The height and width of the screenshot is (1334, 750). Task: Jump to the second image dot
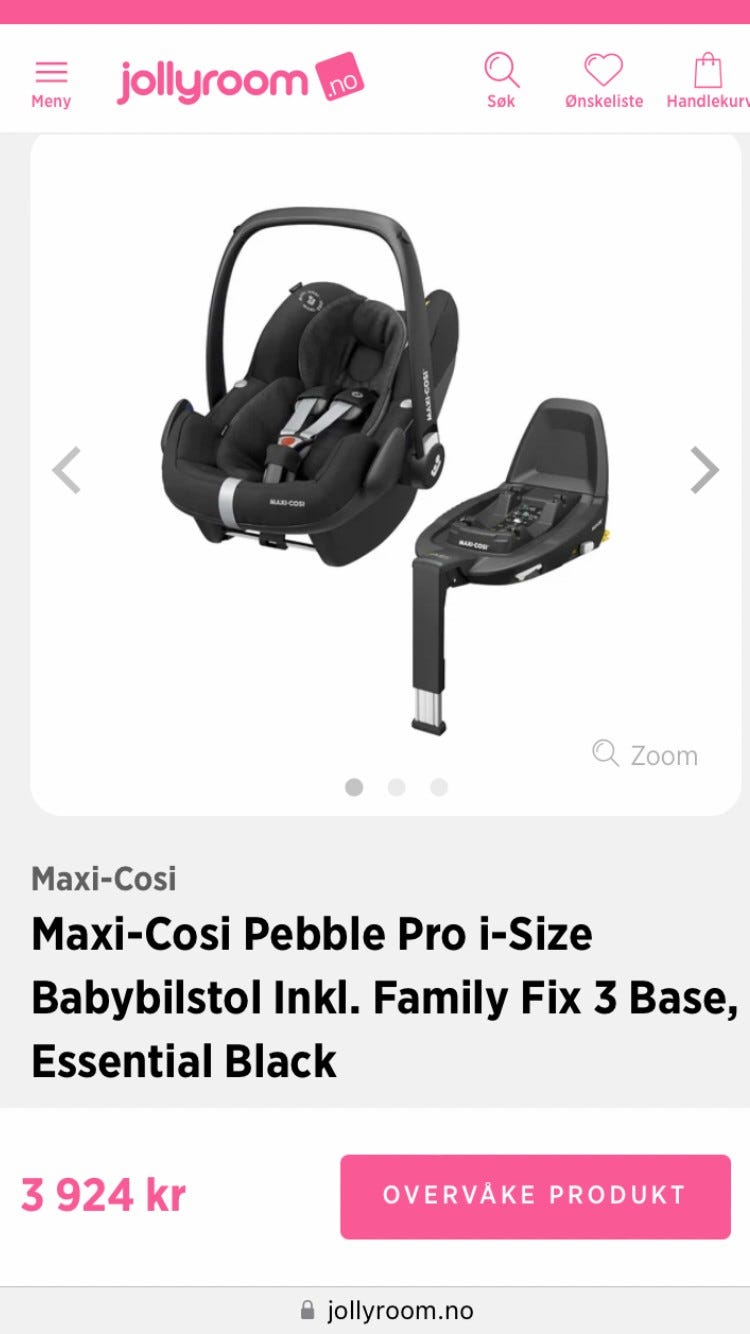point(396,787)
